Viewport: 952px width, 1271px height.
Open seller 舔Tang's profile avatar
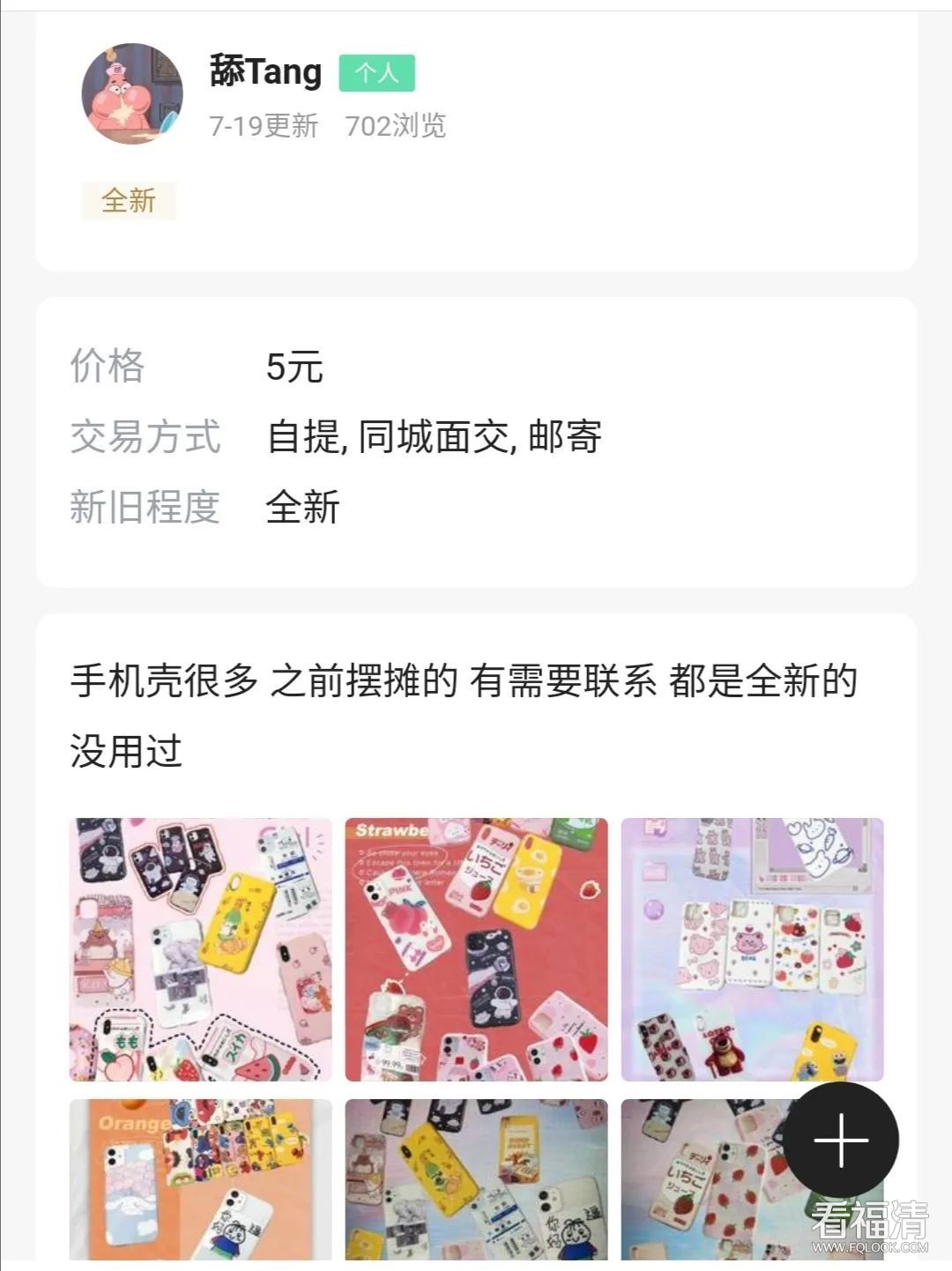[132, 93]
